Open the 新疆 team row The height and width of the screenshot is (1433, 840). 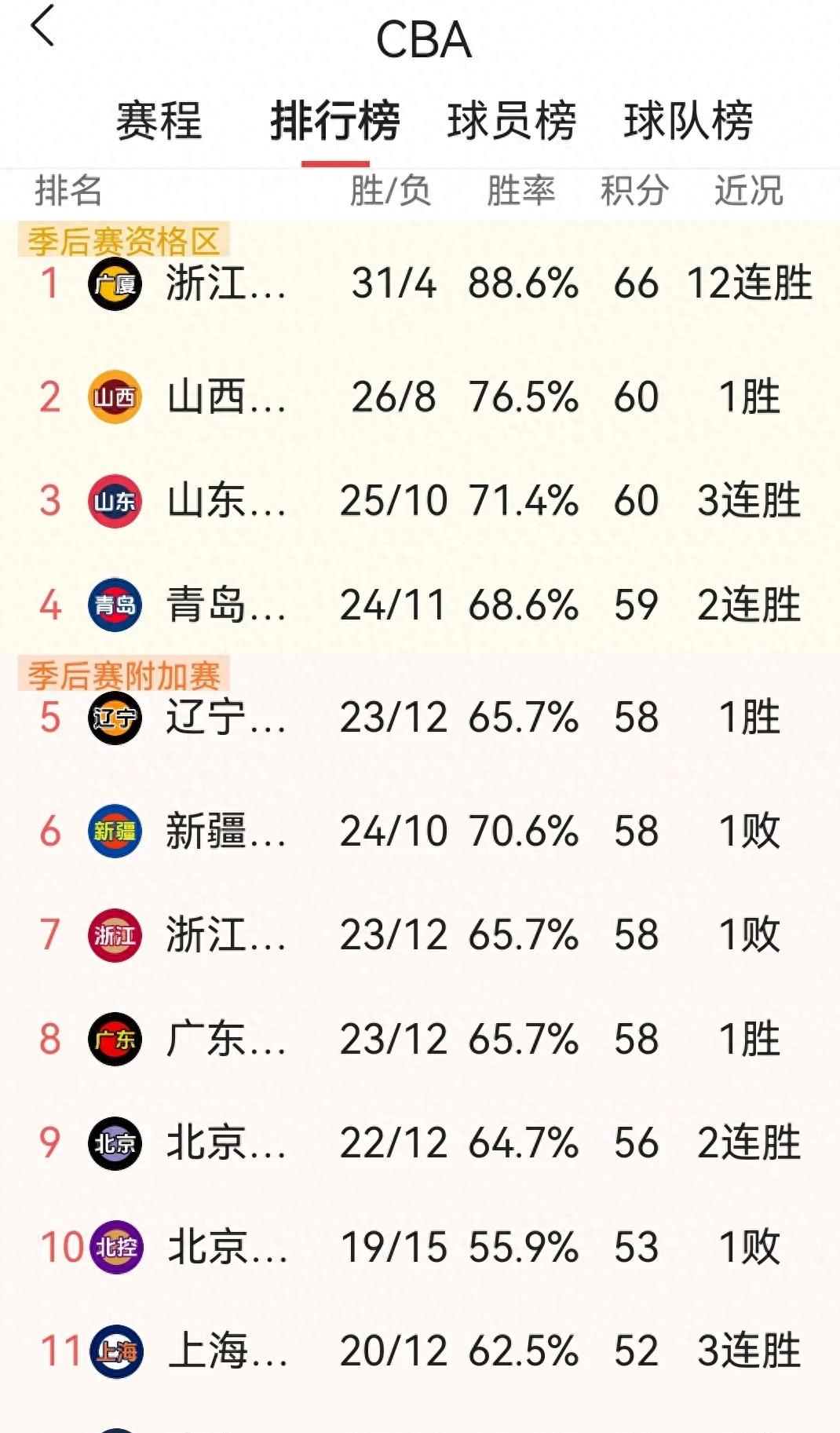coord(226,831)
